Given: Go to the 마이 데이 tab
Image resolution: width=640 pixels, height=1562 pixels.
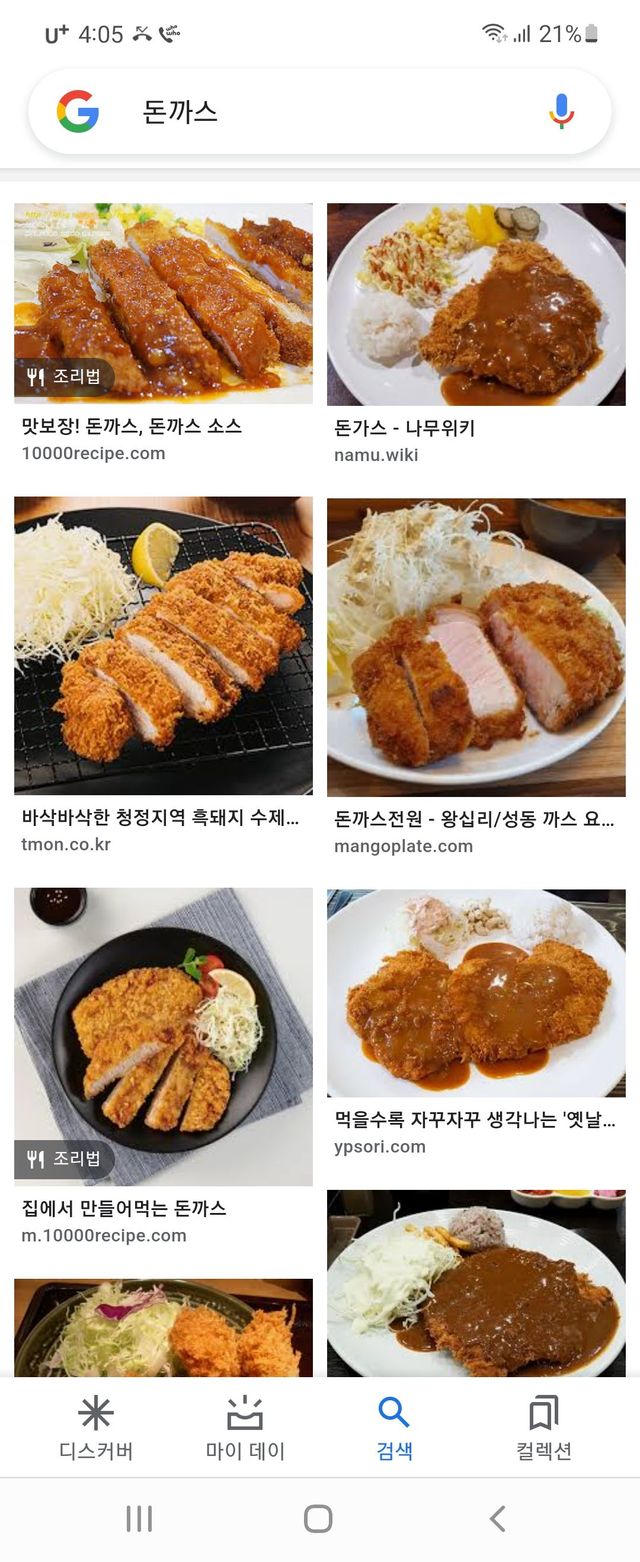Looking at the screenshot, I should pos(245,1428).
